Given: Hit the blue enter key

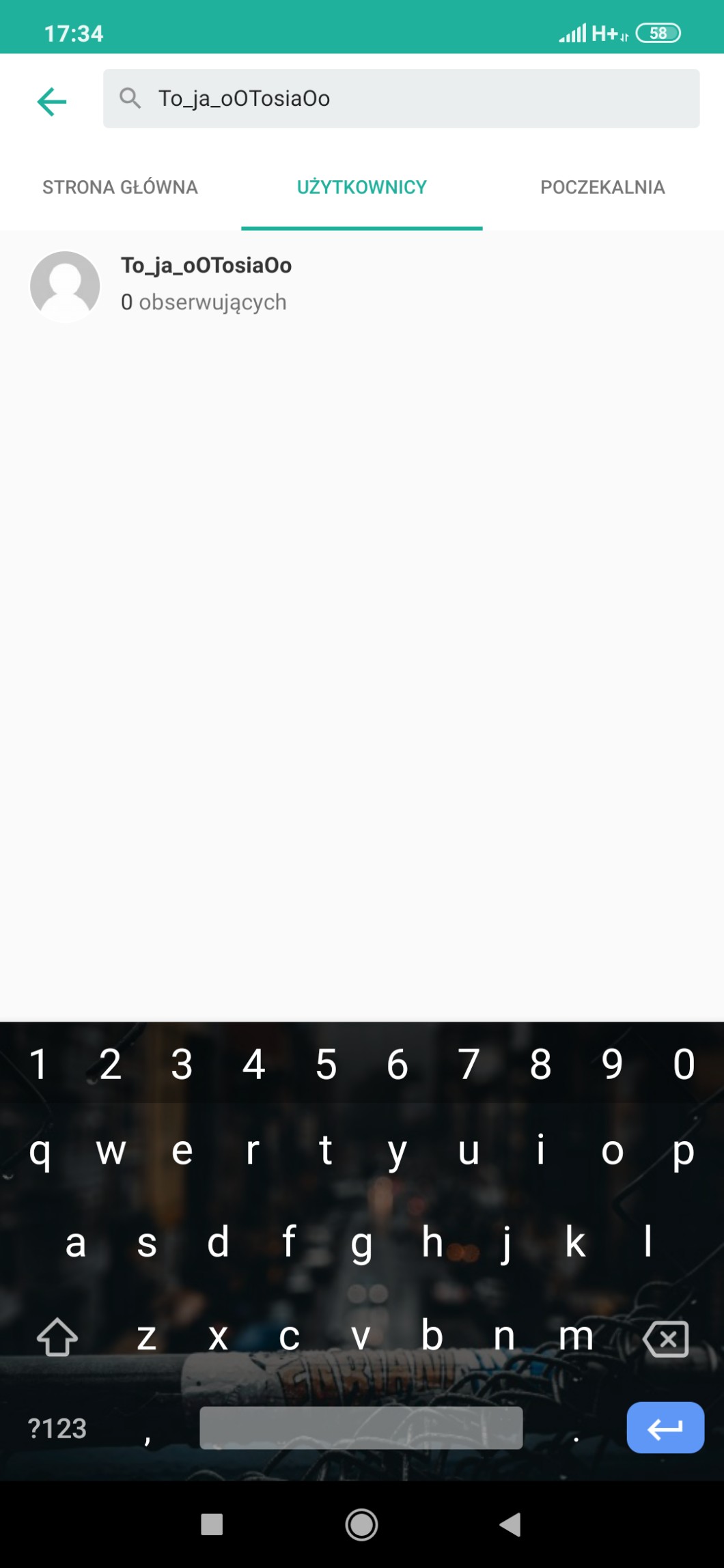Looking at the screenshot, I should [665, 1427].
